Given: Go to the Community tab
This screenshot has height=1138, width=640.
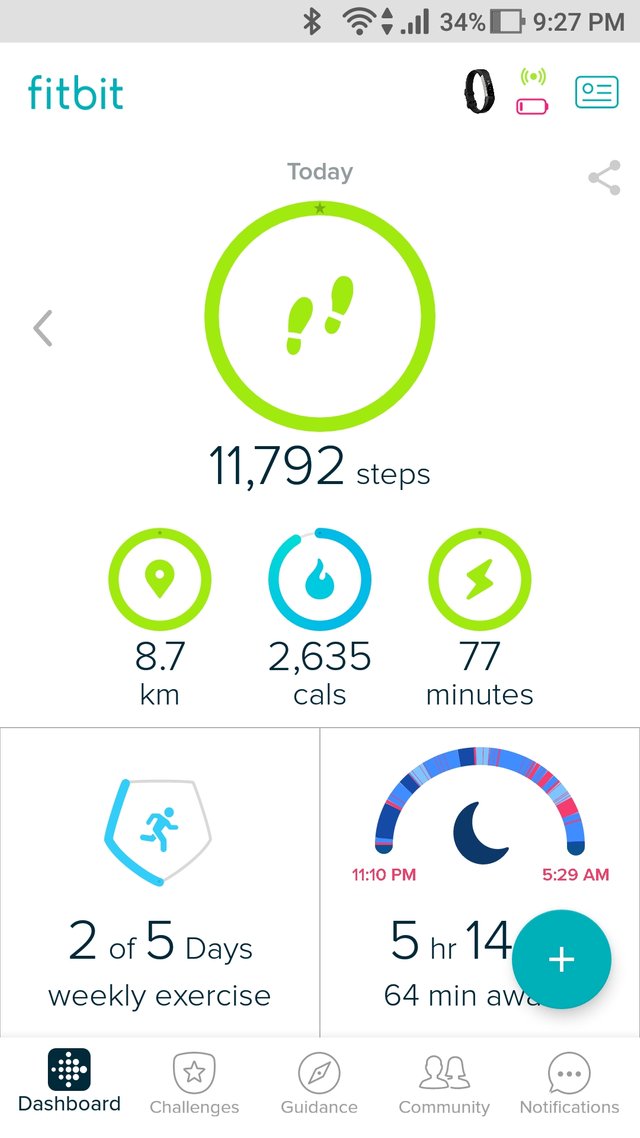Looking at the screenshot, I should click(444, 1082).
